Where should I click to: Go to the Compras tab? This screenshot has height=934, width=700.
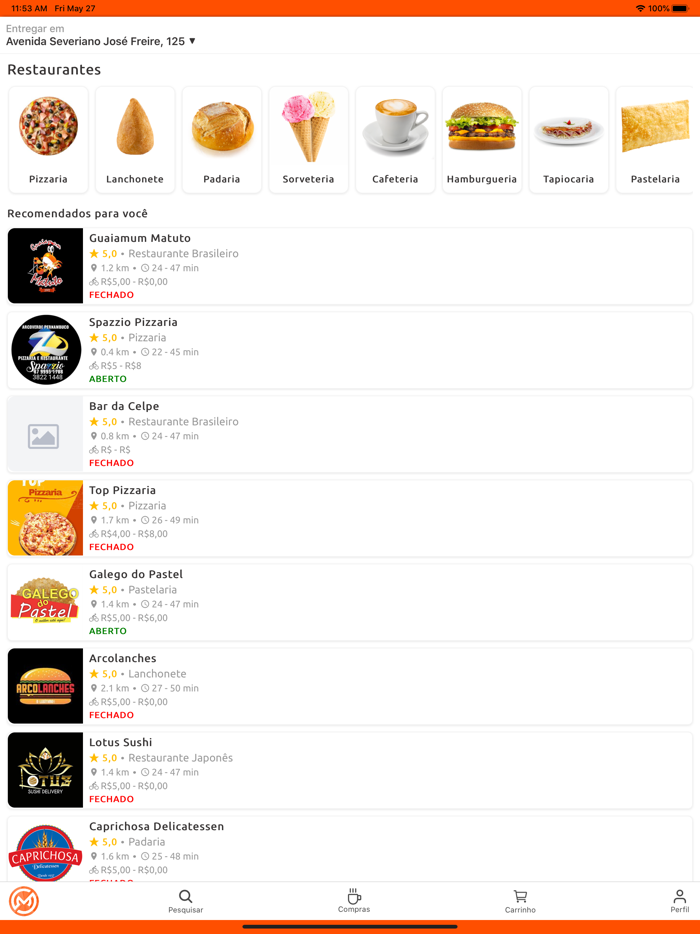(354, 901)
